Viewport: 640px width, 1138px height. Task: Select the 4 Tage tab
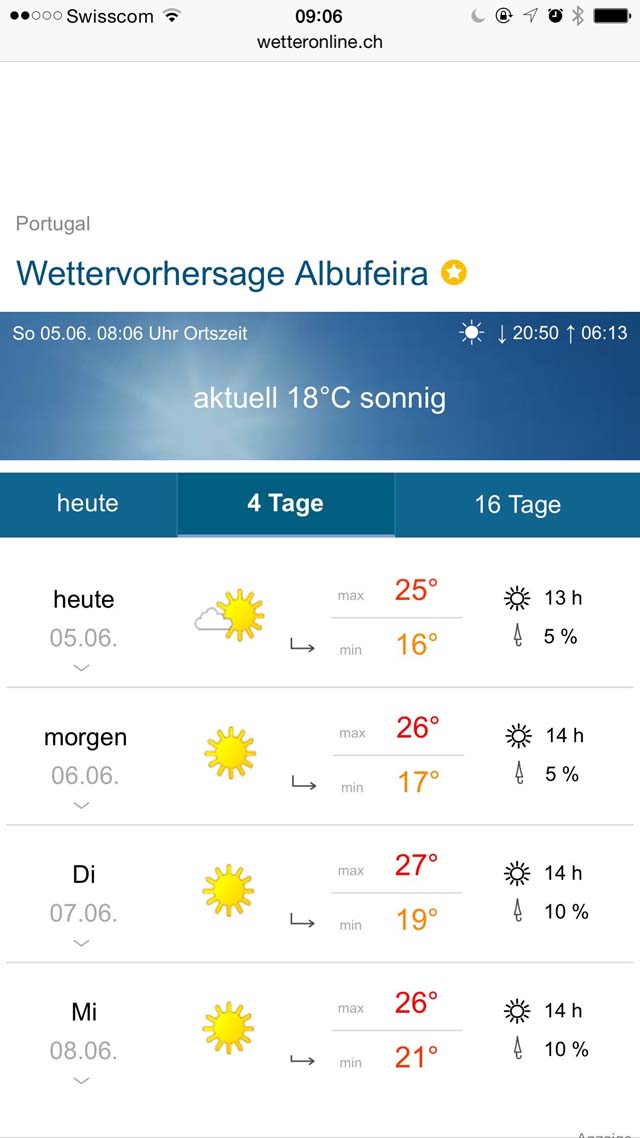click(286, 504)
